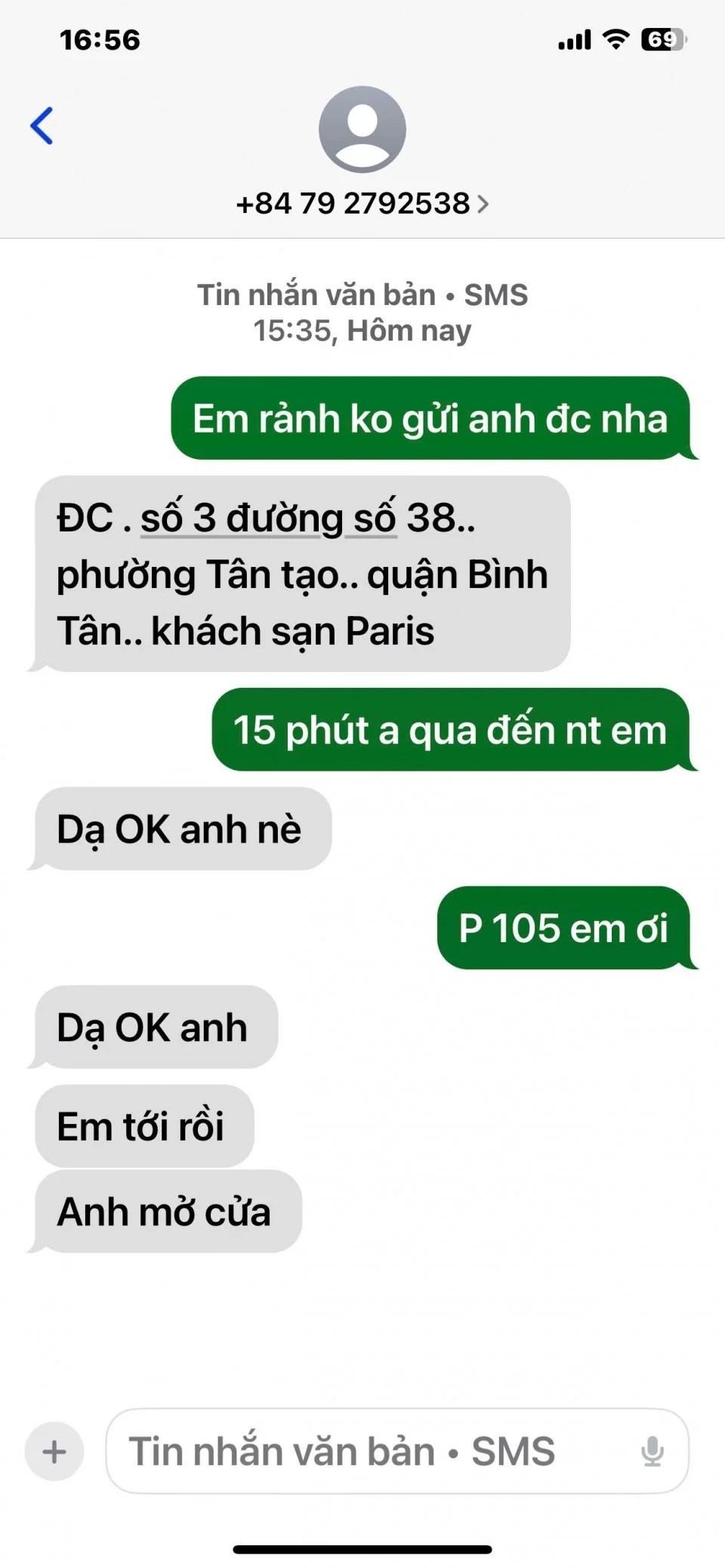Open the plus attachments menu

tap(54, 1451)
